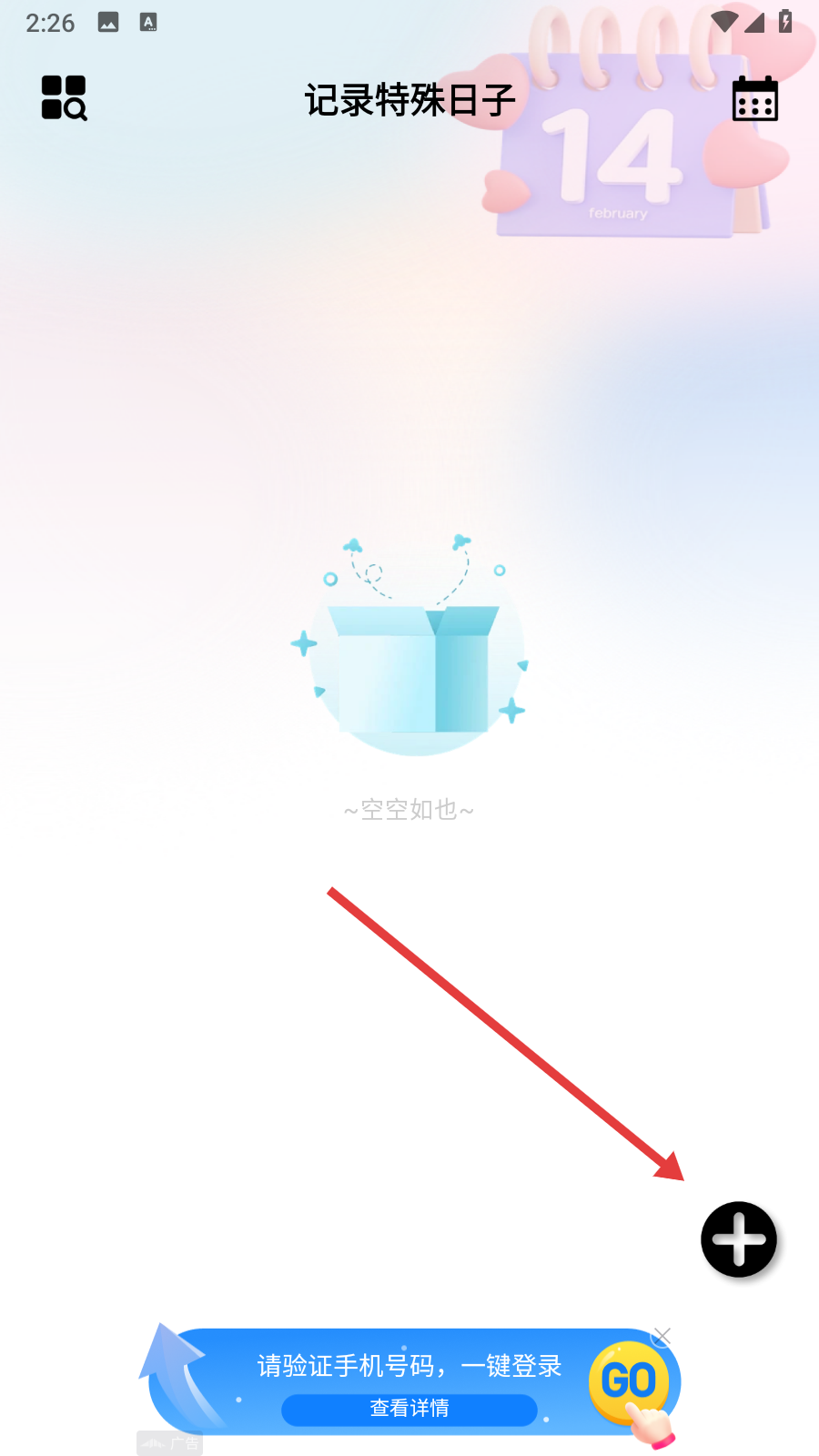Open the category search icon

tap(65, 98)
